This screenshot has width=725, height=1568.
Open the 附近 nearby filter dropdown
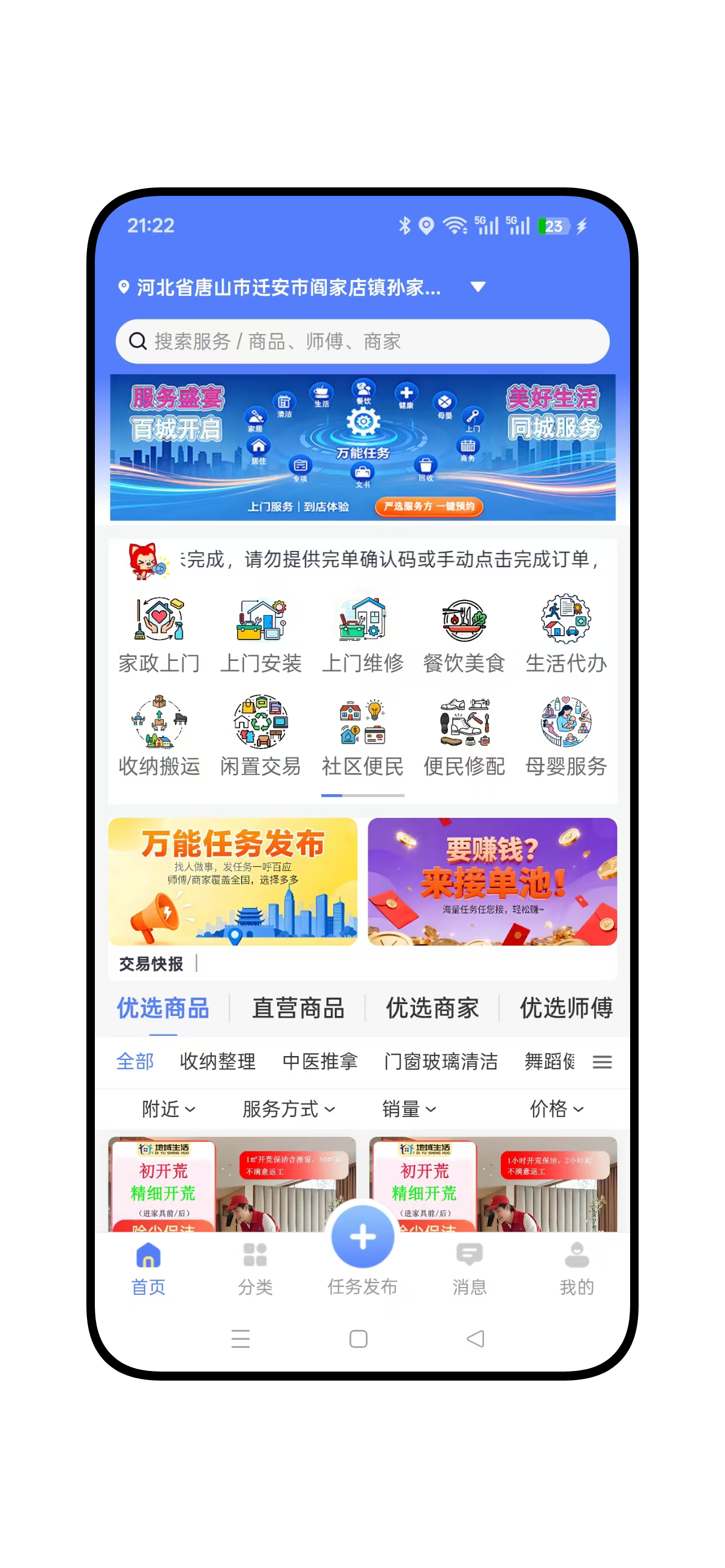point(169,1109)
